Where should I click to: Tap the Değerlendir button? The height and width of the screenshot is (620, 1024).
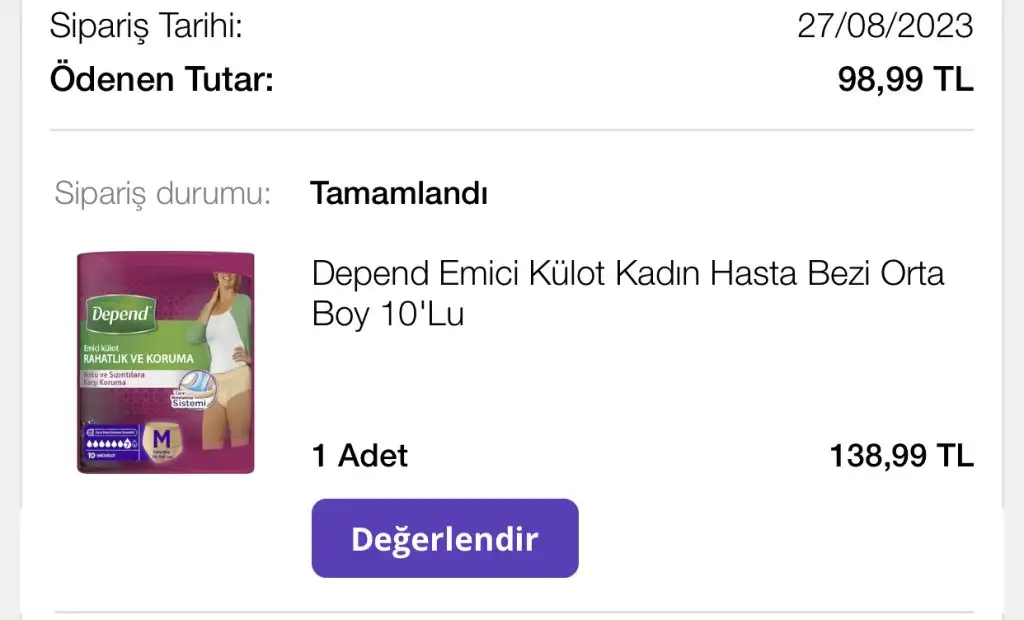pos(445,539)
